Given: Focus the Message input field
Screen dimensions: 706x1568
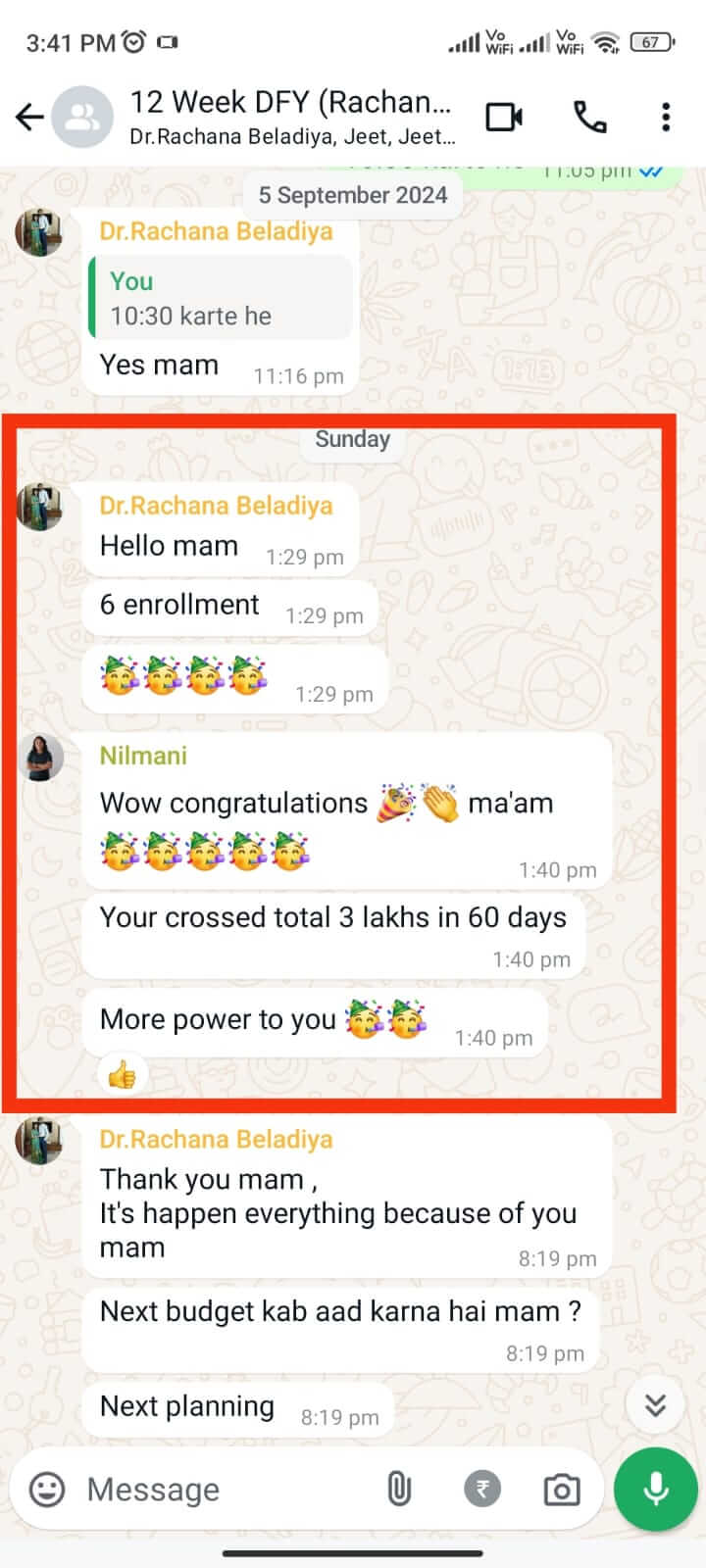Looking at the screenshot, I should click(226, 1490).
